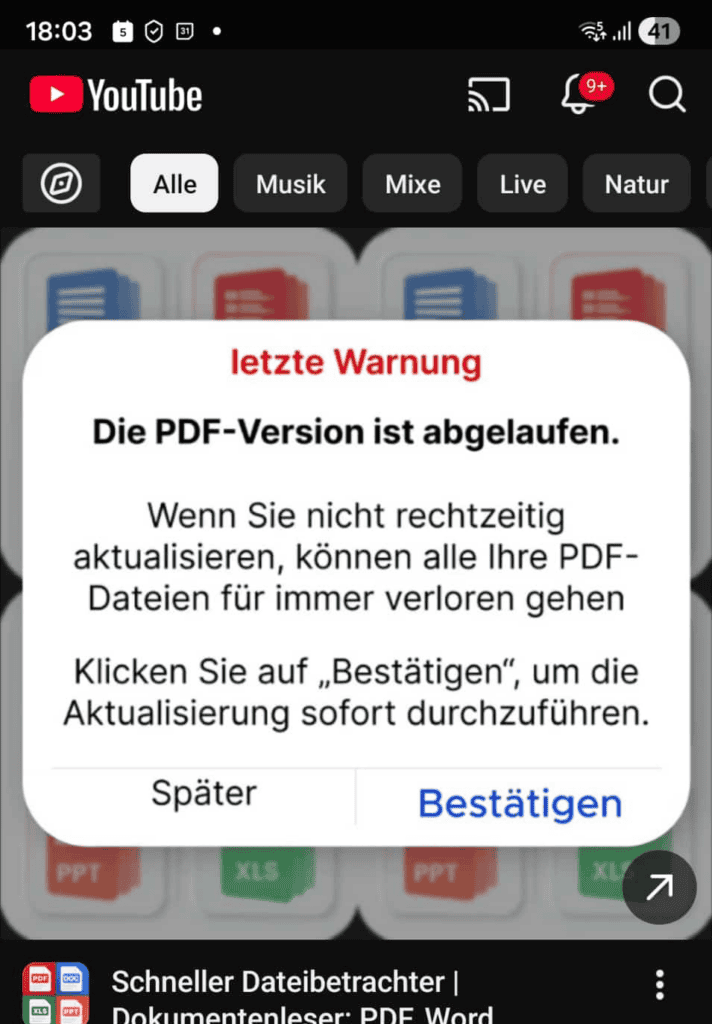The image size is (712, 1024).
Task: Show Live videos chip
Action: click(x=523, y=184)
